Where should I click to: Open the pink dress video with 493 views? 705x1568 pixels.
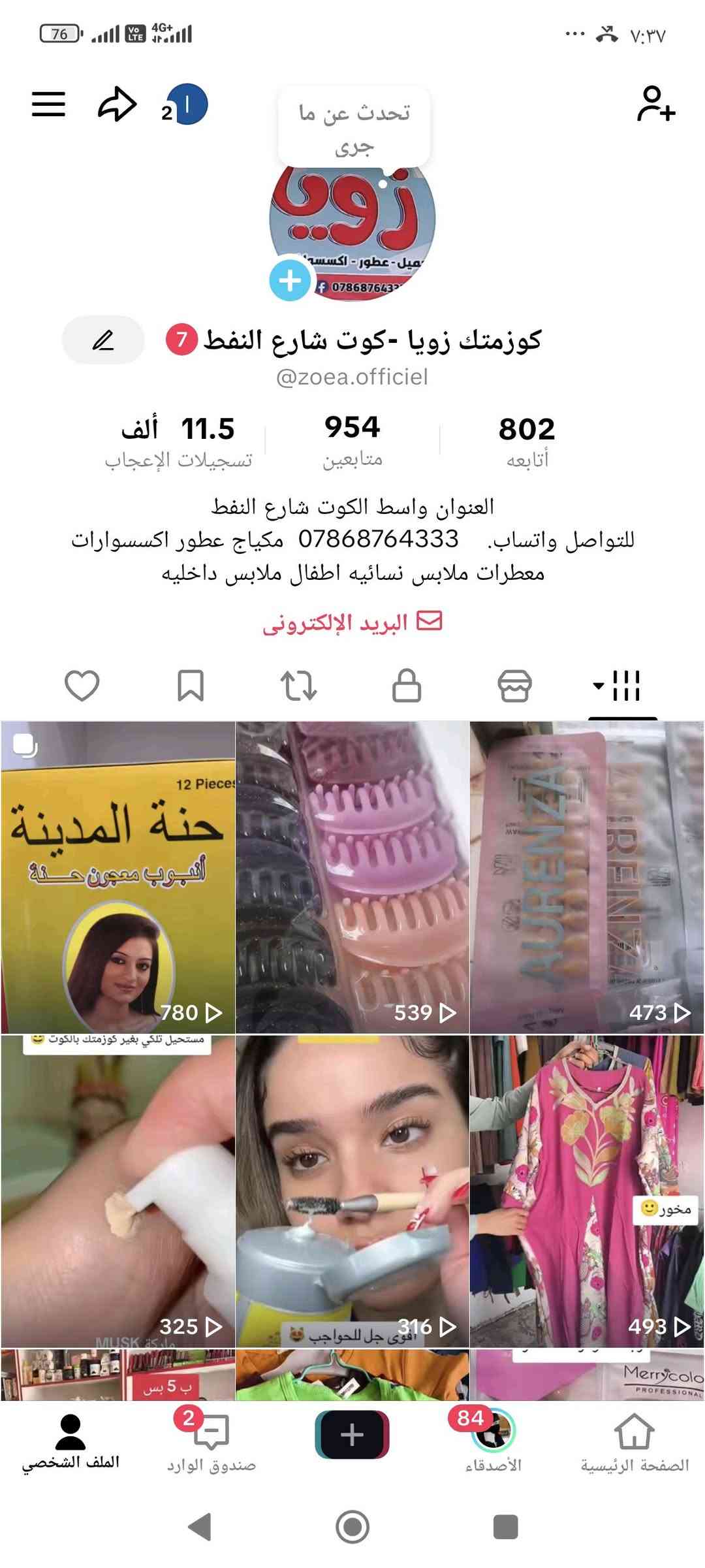tap(587, 1191)
